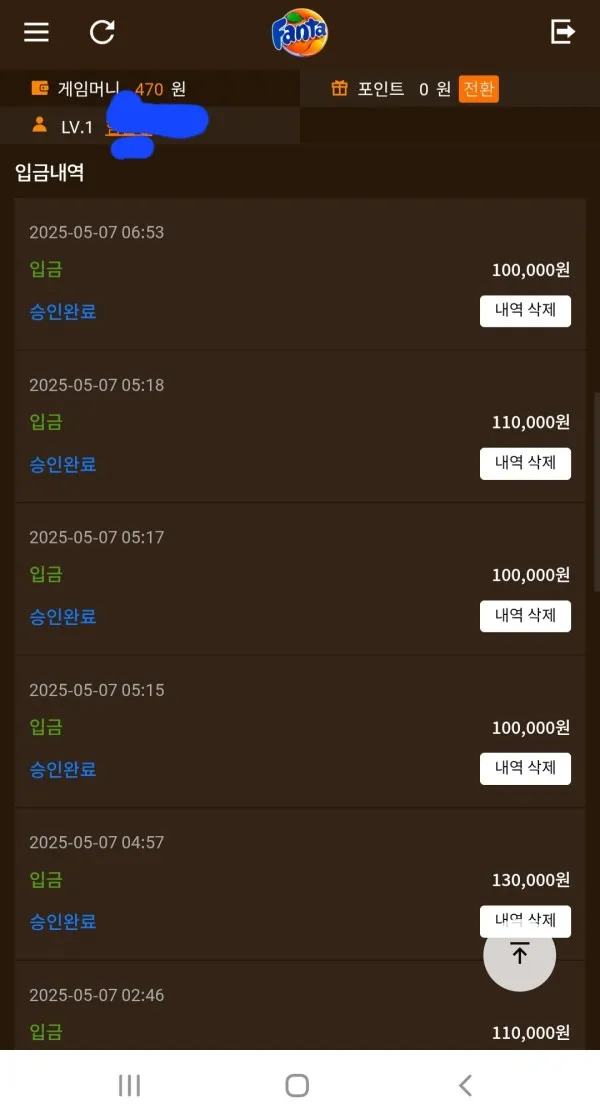600x1120 pixels.
Task: Delete the 06:53 deposit record
Action: tap(525, 311)
